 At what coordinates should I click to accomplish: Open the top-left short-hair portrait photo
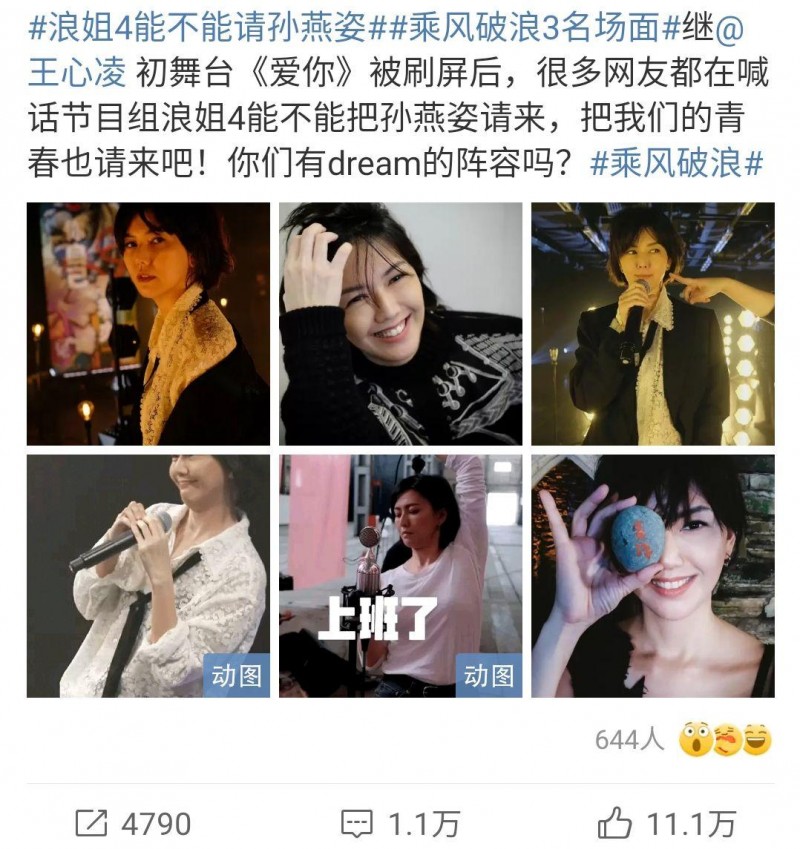145,323
